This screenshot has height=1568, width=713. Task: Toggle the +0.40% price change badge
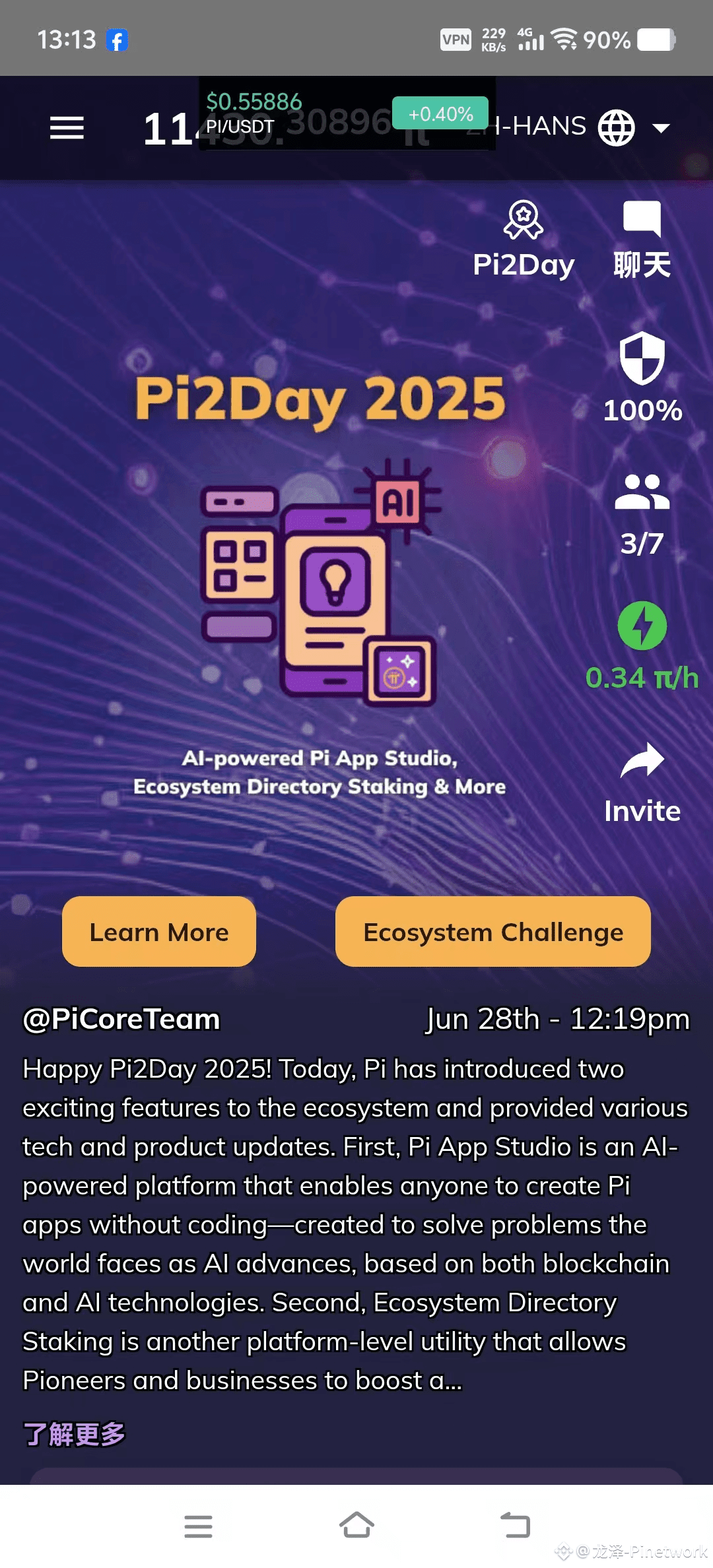pyautogui.click(x=440, y=113)
